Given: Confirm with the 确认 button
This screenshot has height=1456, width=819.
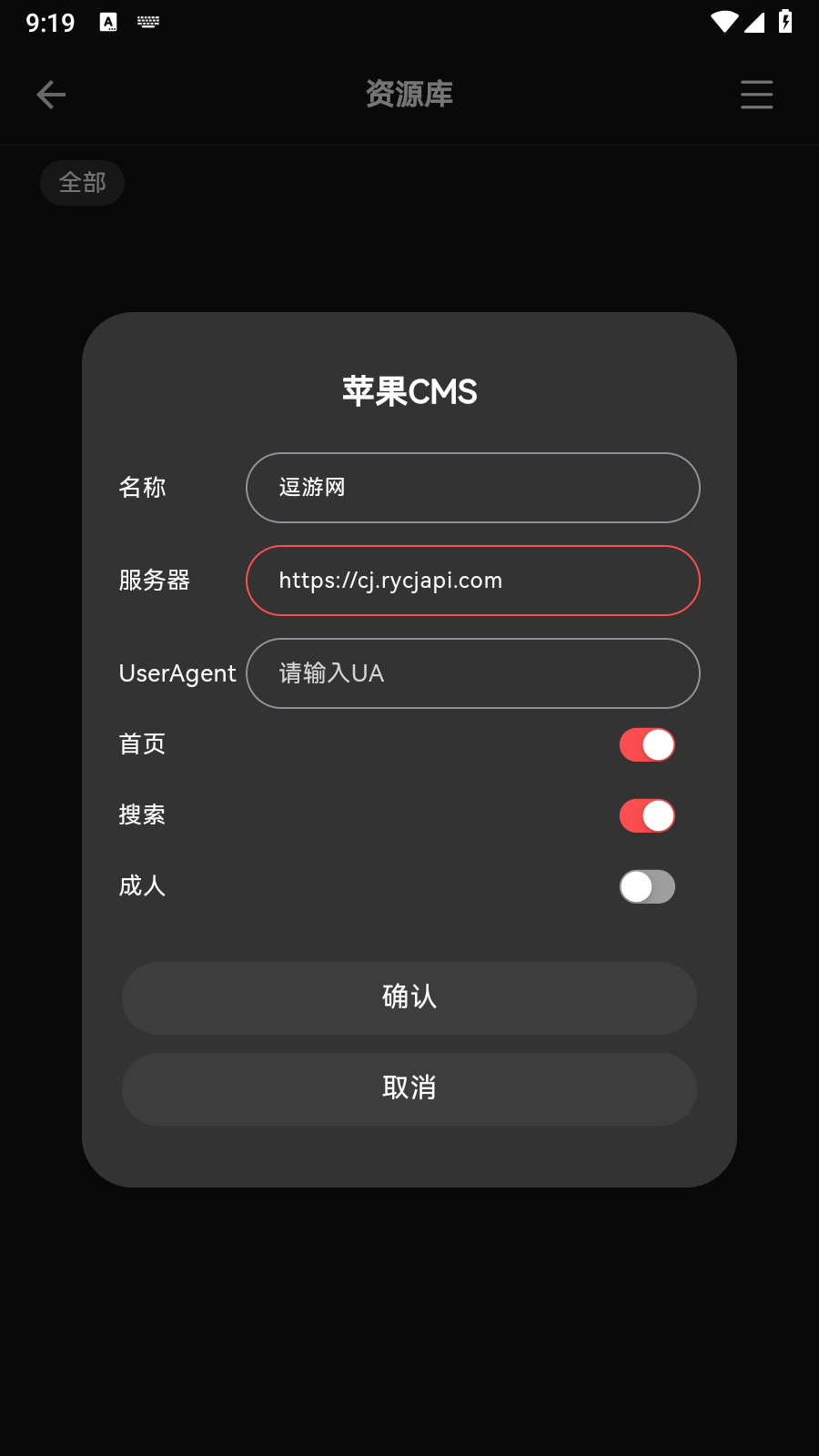Looking at the screenshot, I should coord(409,997).
